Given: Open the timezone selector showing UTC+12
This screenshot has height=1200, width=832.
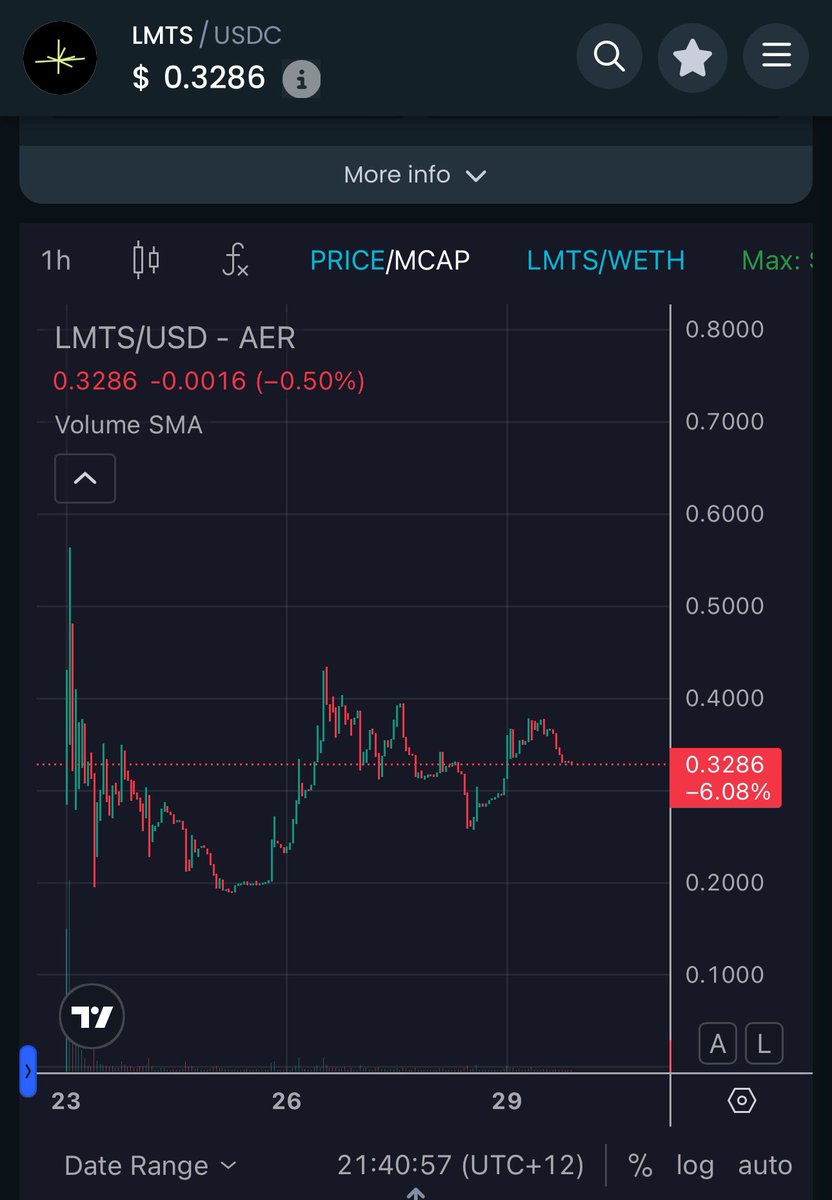Looking at the screenshot, I should tap(460, 1165).
